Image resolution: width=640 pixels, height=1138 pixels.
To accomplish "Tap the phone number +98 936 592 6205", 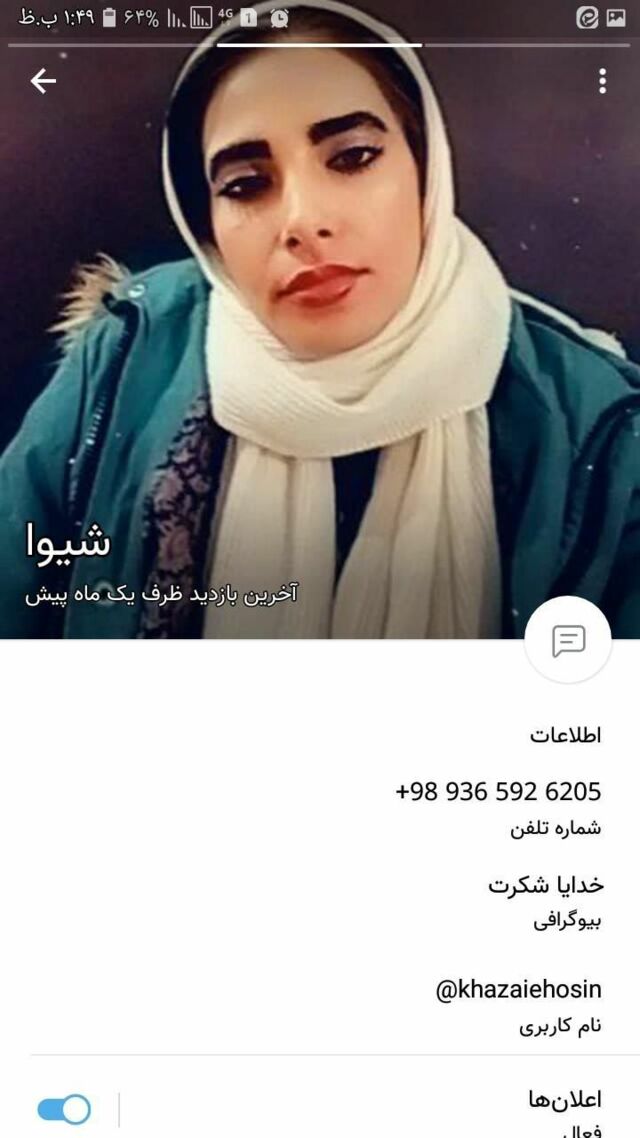I will (x=498, y=792).
